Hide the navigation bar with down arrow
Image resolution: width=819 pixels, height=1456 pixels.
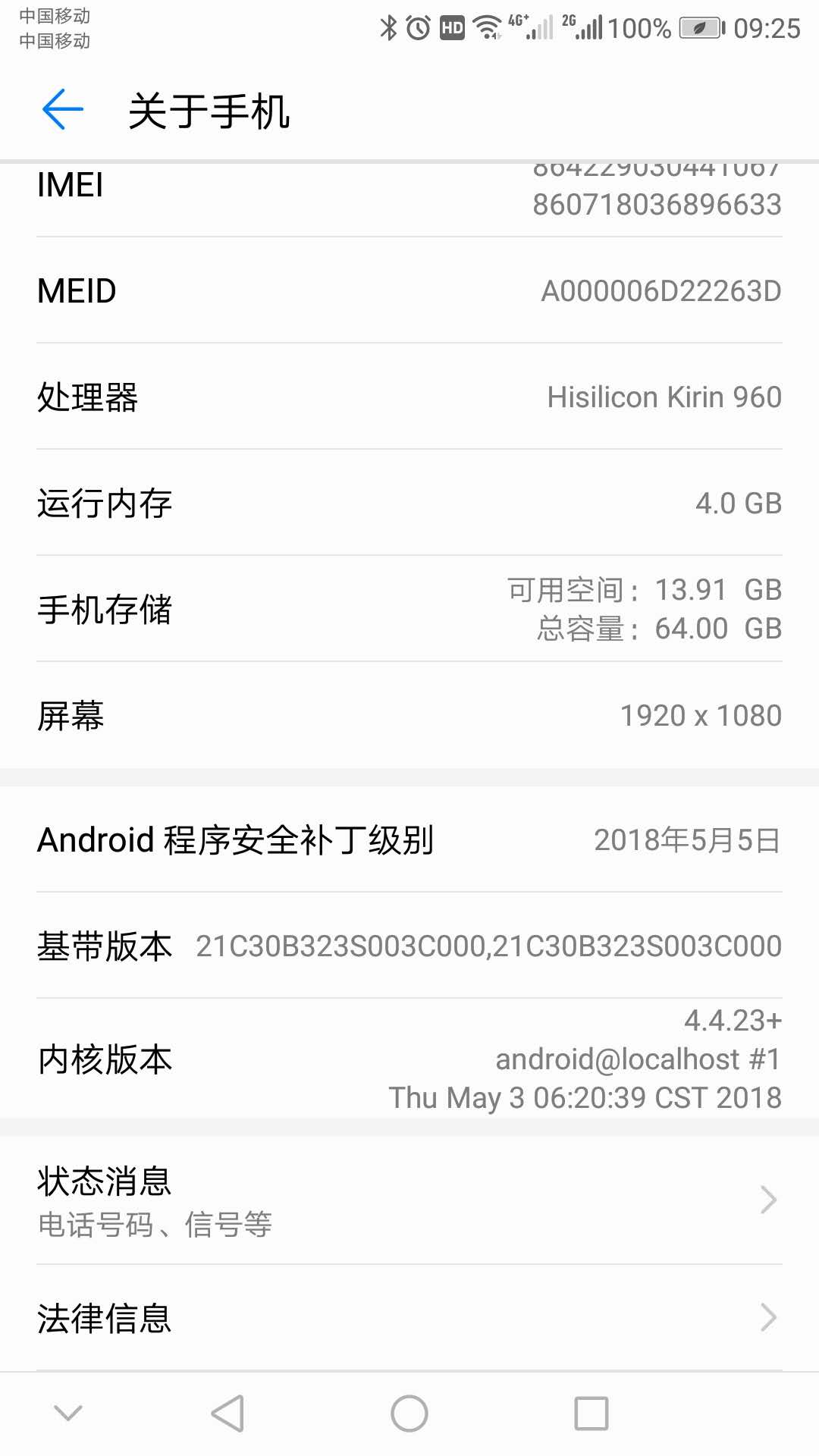click(68, 1413)
